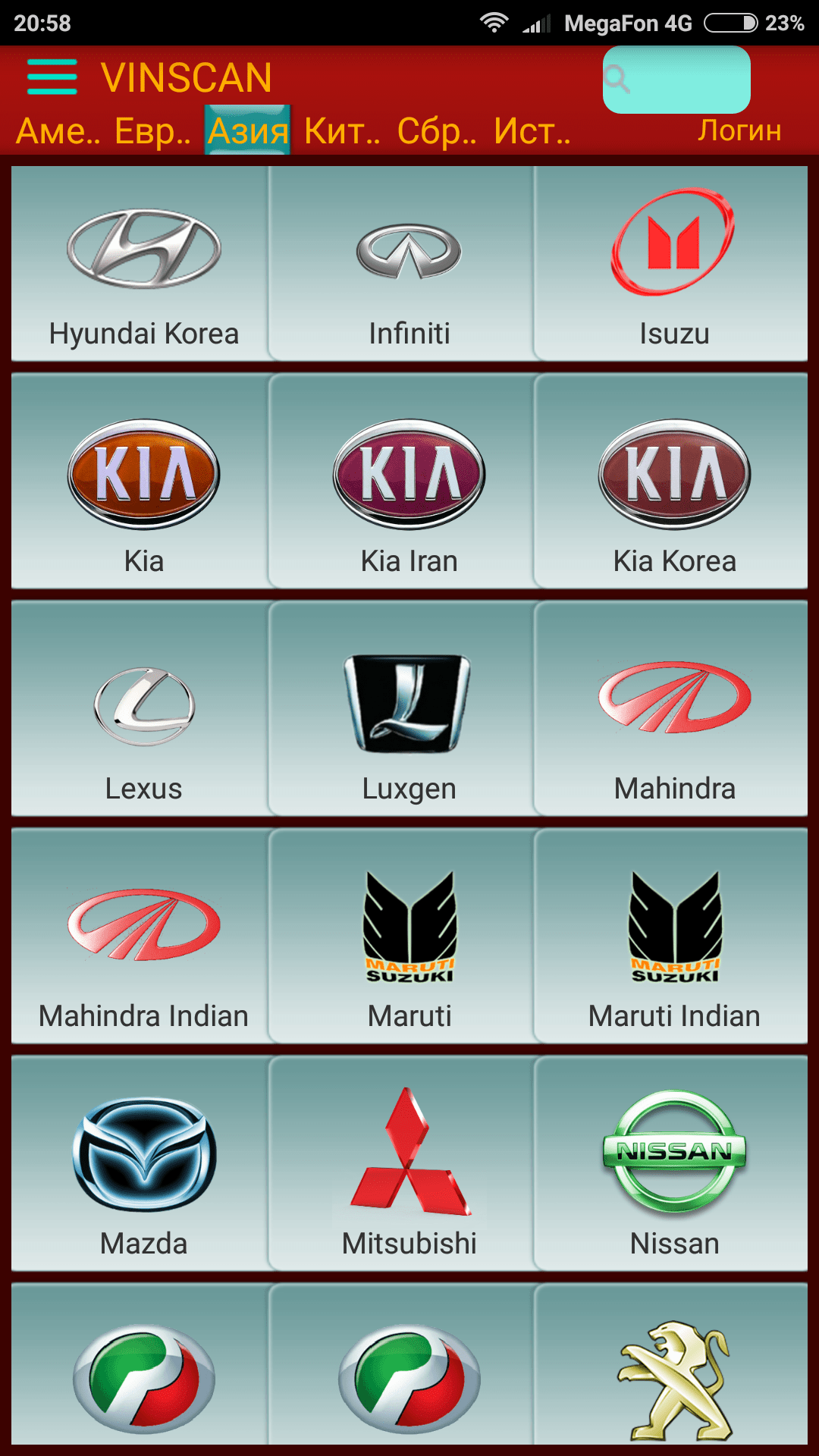This screenshot has width=819, height=1456.
Task: Open the hamburger drawer menu
Action: 52,77
